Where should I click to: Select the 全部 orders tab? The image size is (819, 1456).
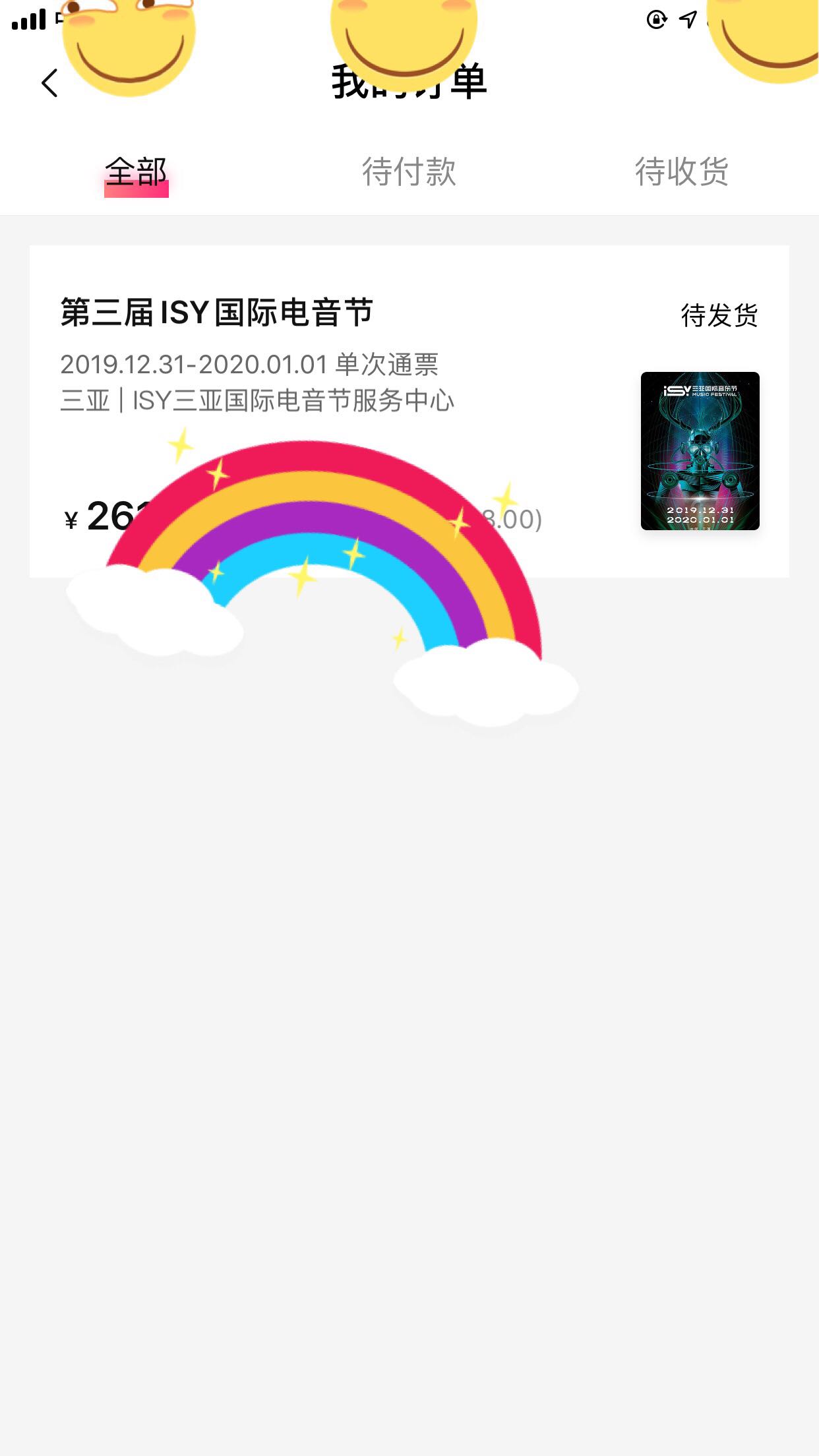pos(136,173)
